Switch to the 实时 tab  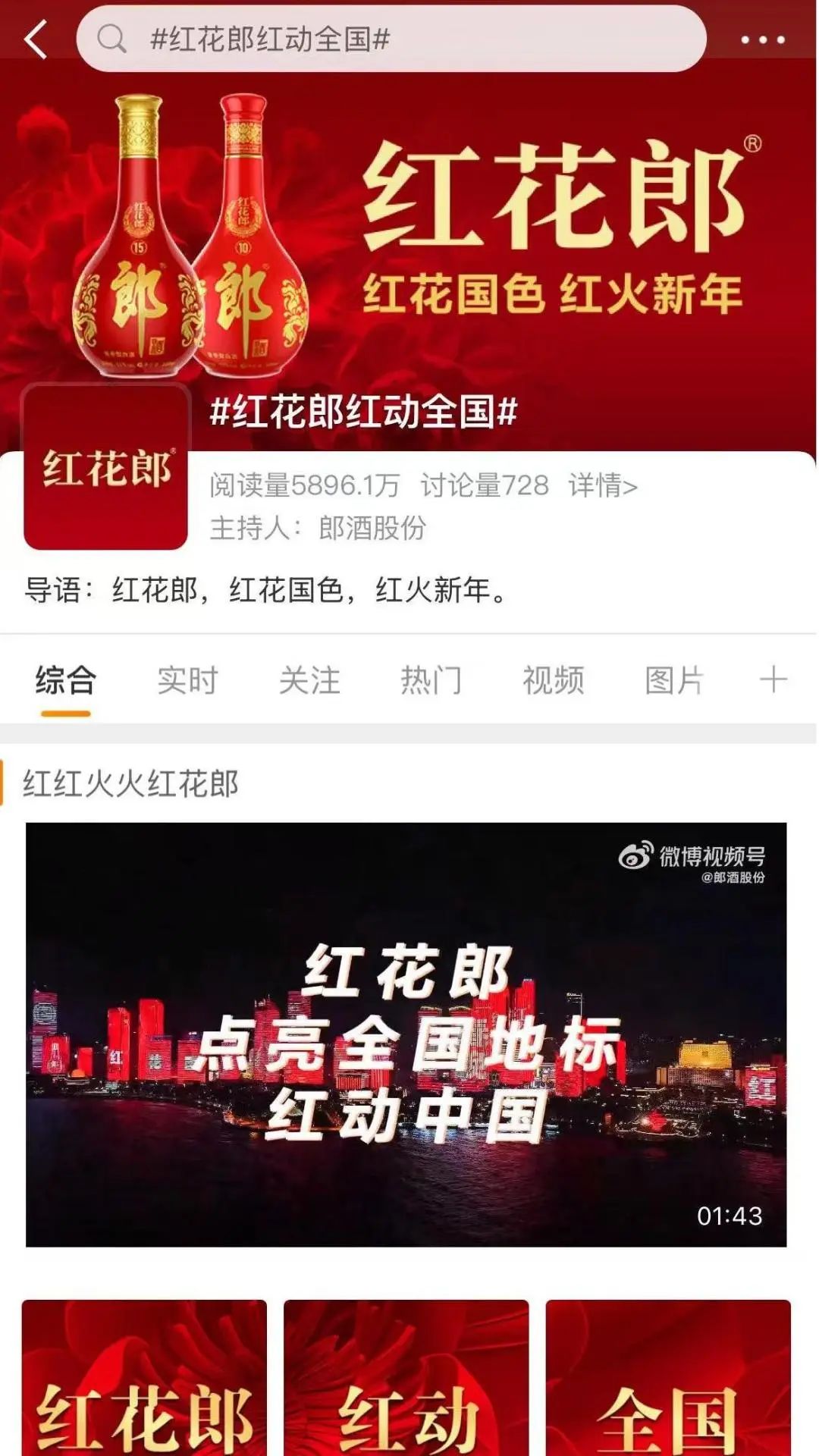187,680
